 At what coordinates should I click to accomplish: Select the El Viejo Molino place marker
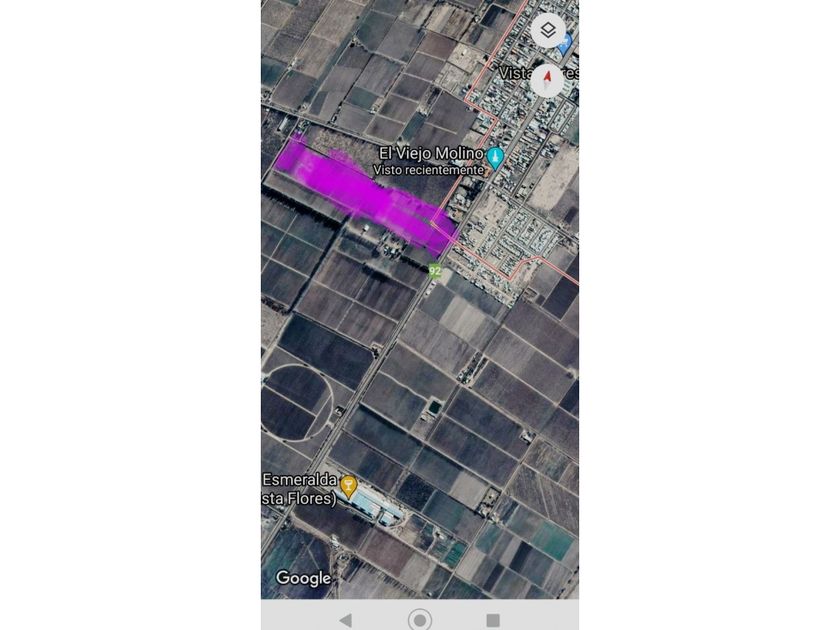(496, 159)
